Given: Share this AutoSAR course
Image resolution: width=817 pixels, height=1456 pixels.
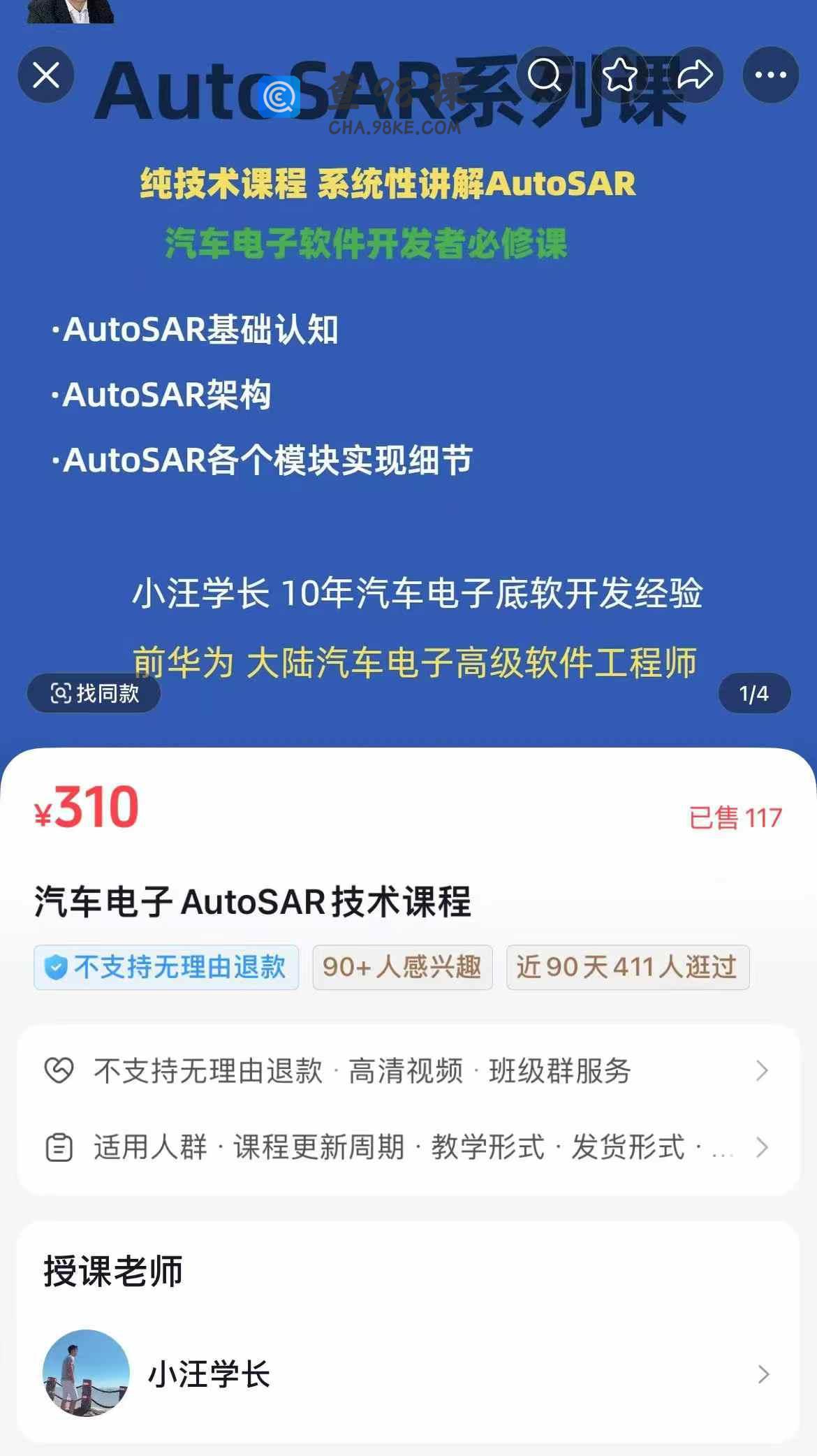Looking at the screenshot, I should 694,75.
